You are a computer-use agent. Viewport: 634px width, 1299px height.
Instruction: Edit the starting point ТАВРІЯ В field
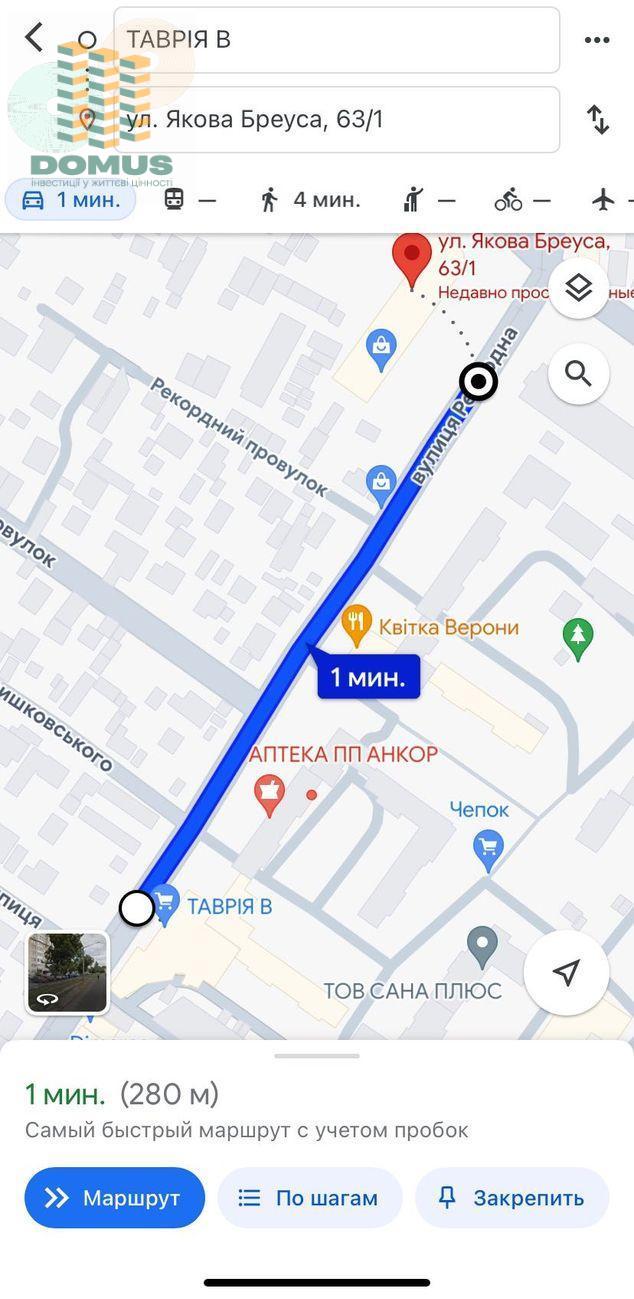coord(336,40)
